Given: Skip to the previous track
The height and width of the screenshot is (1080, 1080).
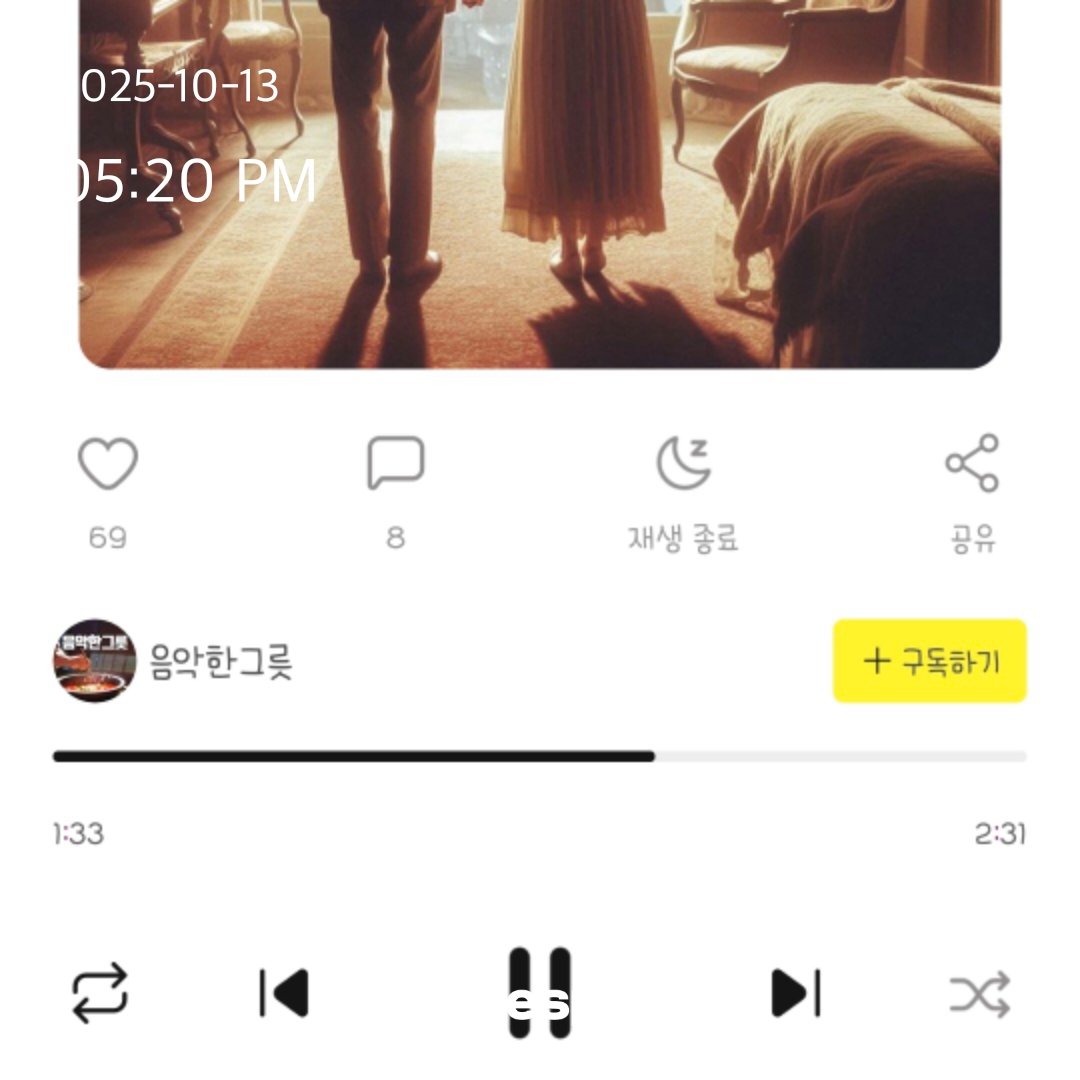Looking at the screenshot, I should click(284, 993).
